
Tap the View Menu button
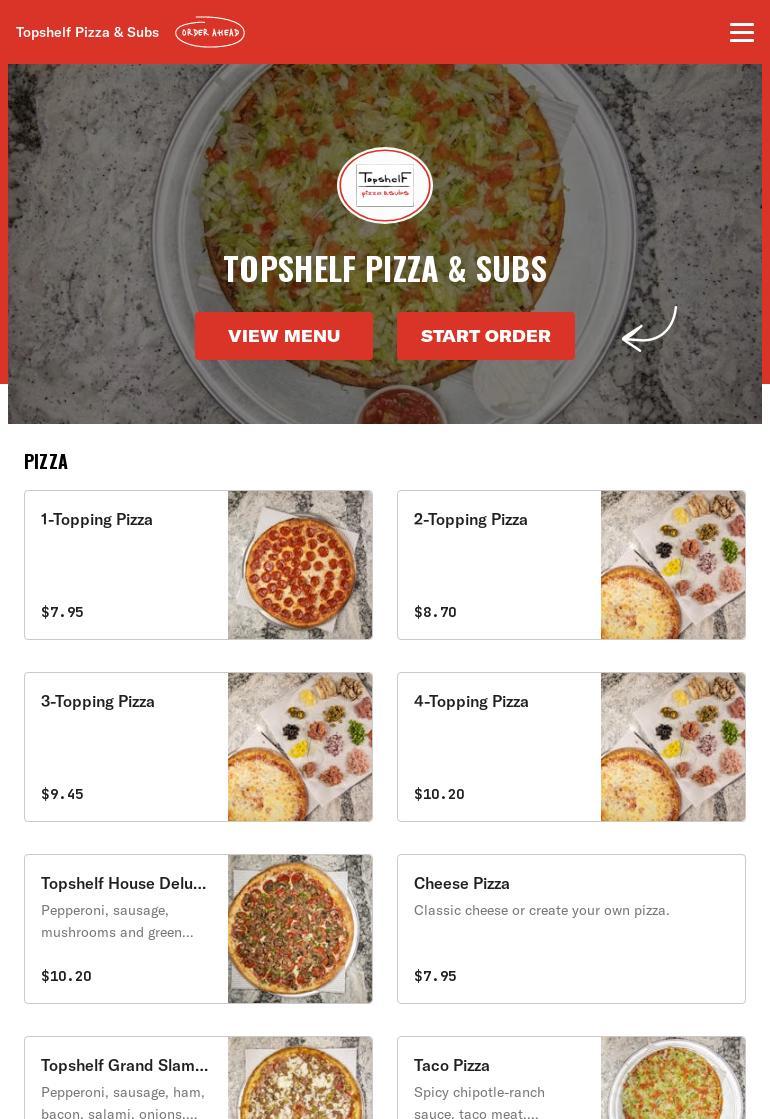tap(284, 336)
